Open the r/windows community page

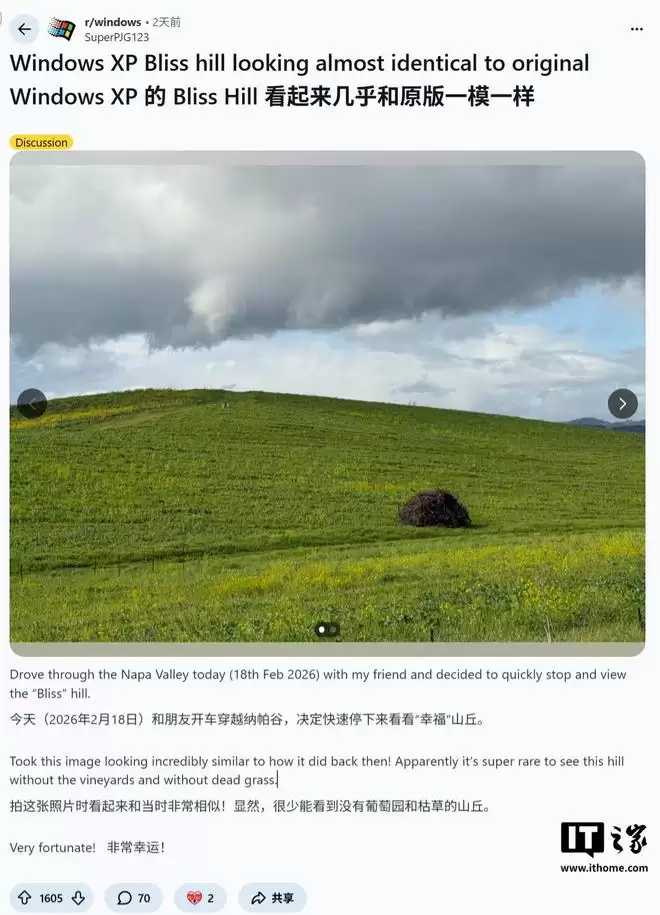(x=113, y=22)
